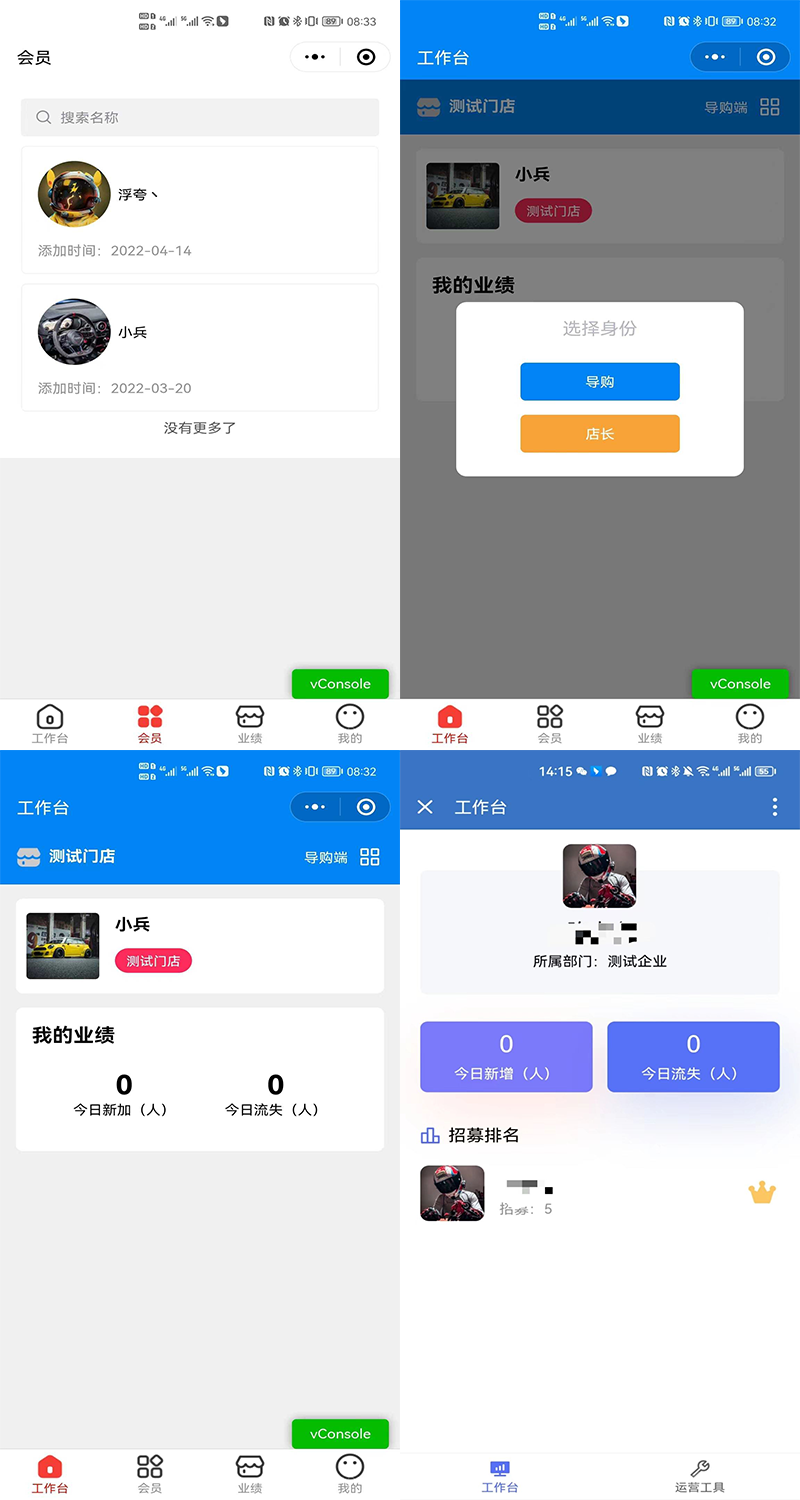Open the three-dot capsule menu
The height and width of the screenshot is (1500, 800).
314,57
